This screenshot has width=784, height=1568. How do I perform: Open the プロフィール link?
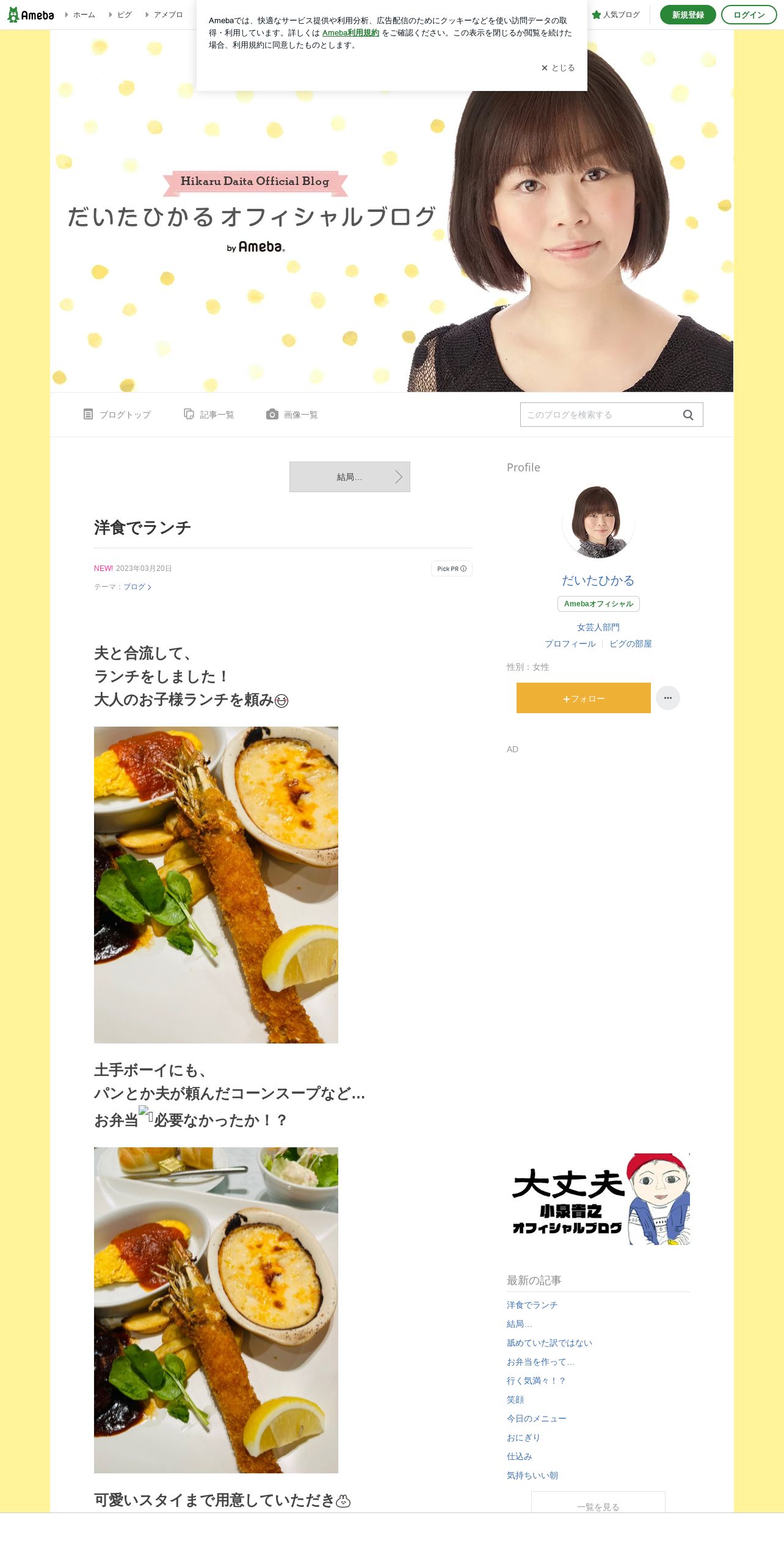pyautogui.click(x=570, y=644)
